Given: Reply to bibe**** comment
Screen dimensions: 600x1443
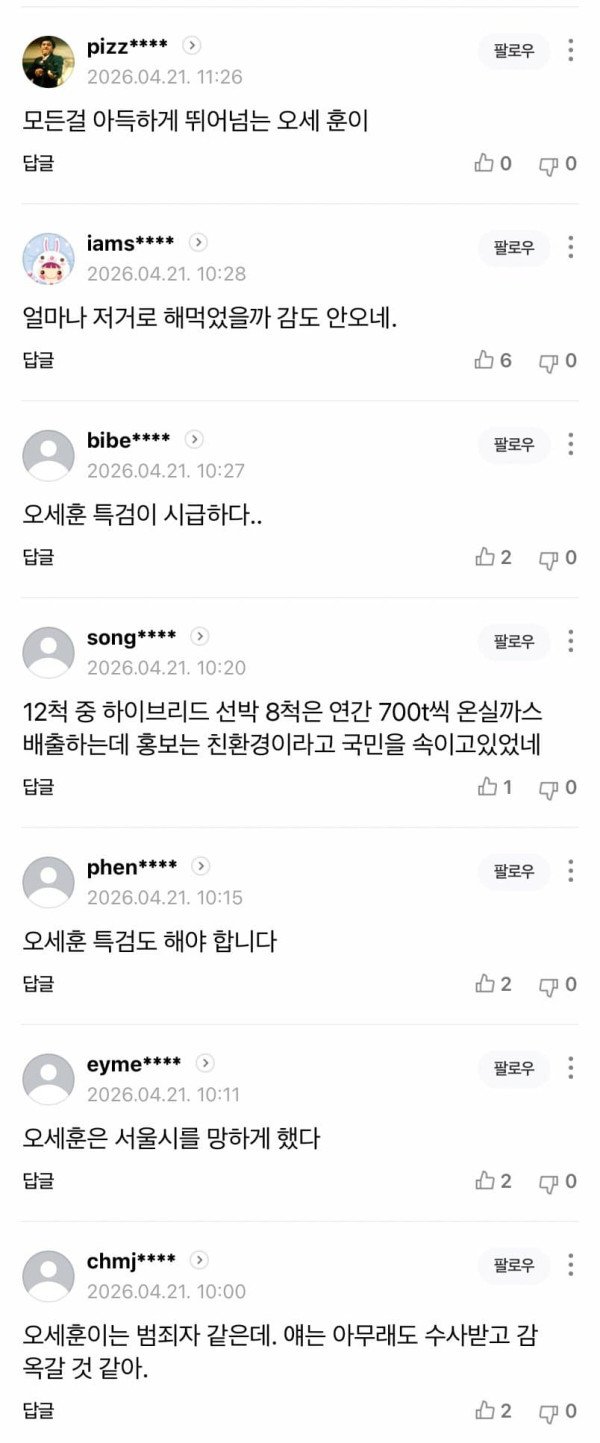Looking at the screenshot, I should coord(38,557).
